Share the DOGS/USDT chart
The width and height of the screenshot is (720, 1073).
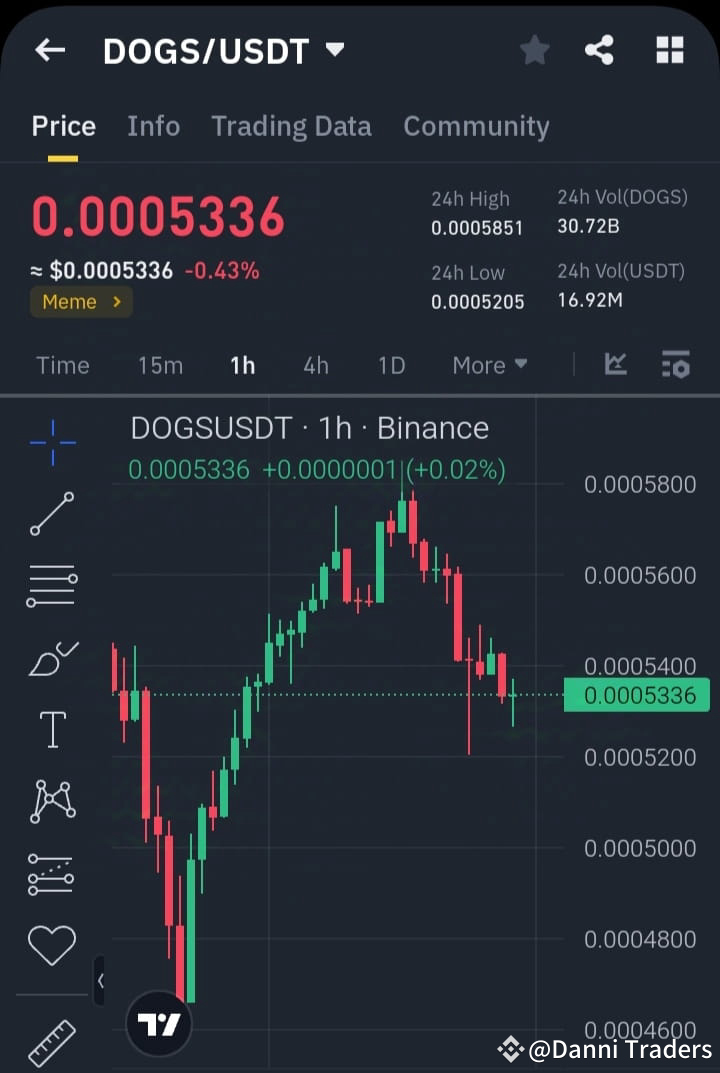point(599,50)
